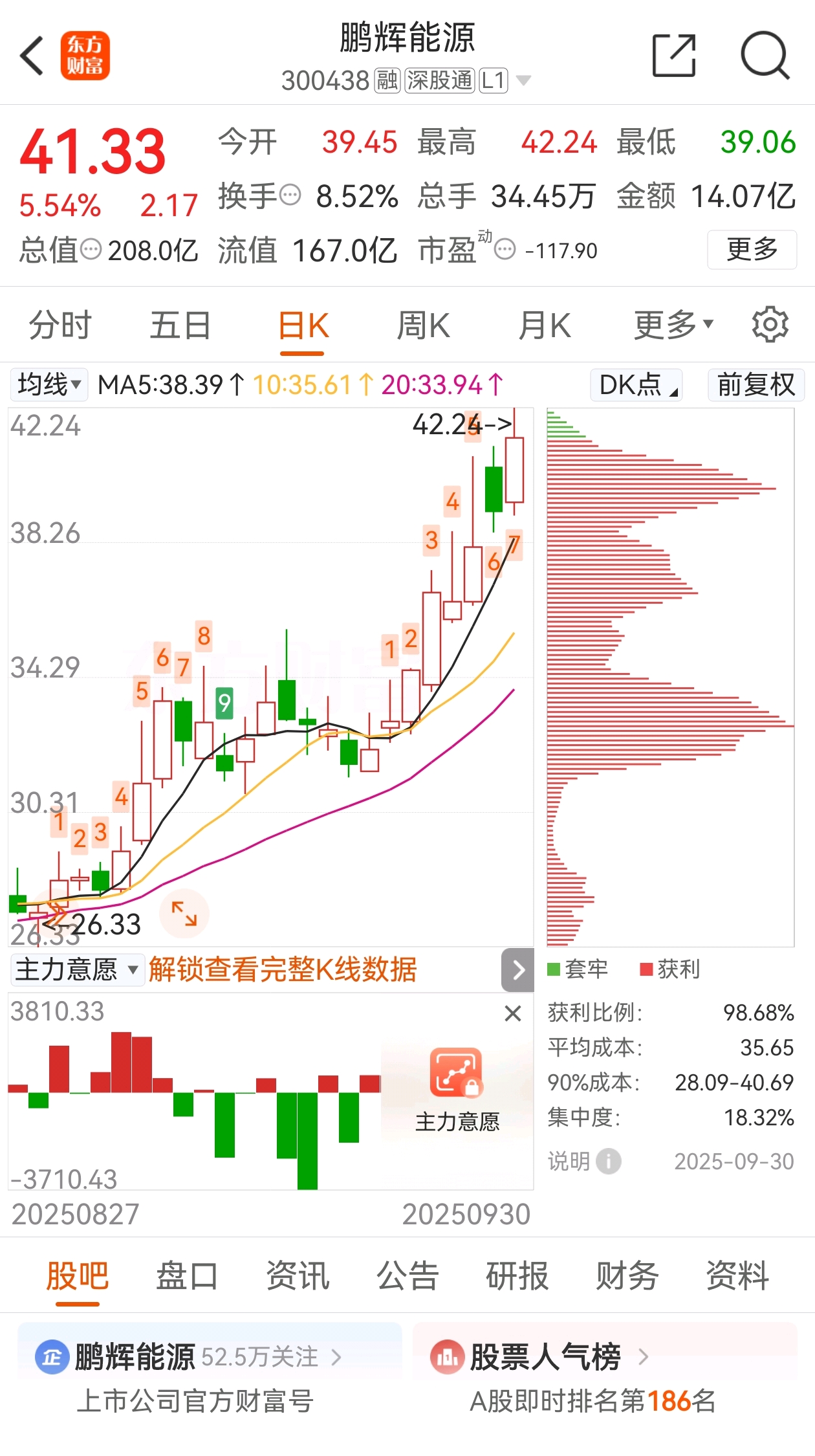Open chart settings gear

coord(770,325)
